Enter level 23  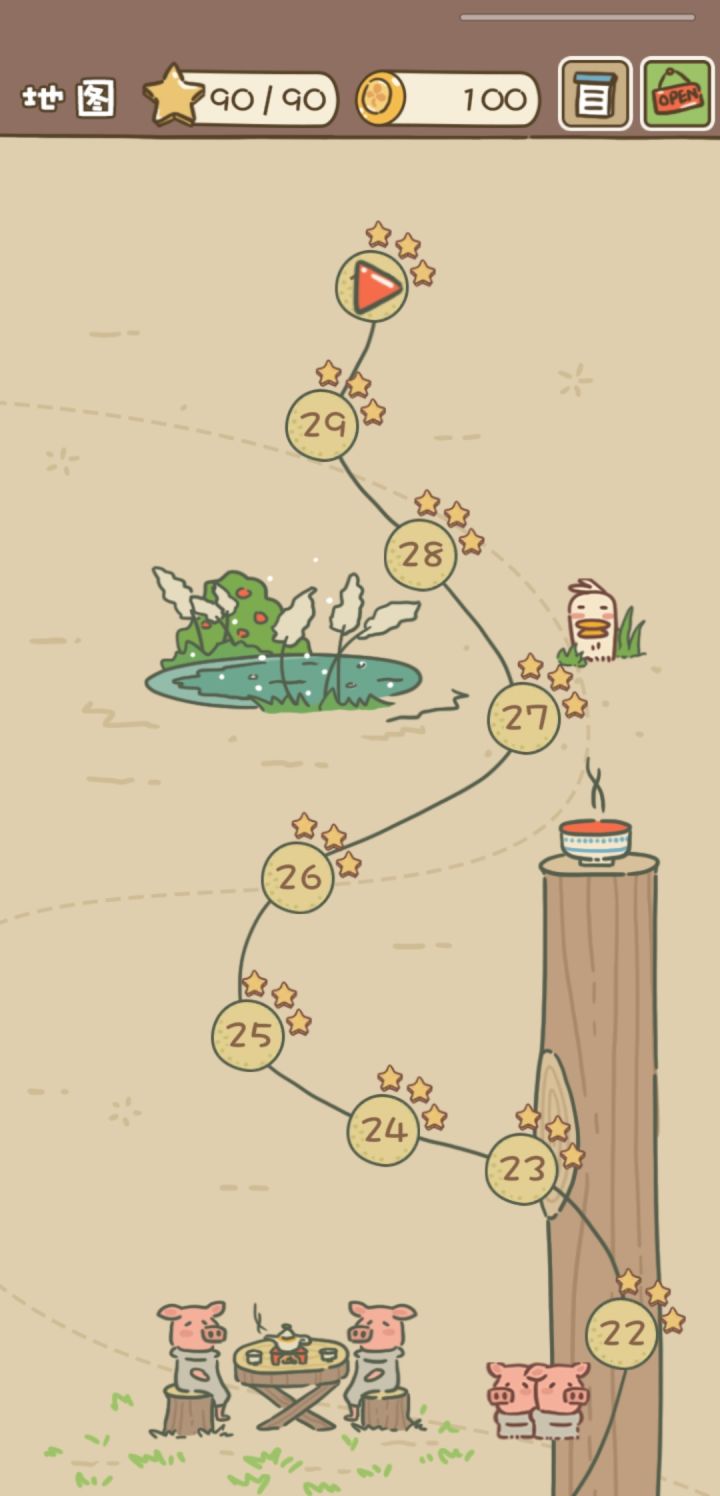(x=522, y=1169)
